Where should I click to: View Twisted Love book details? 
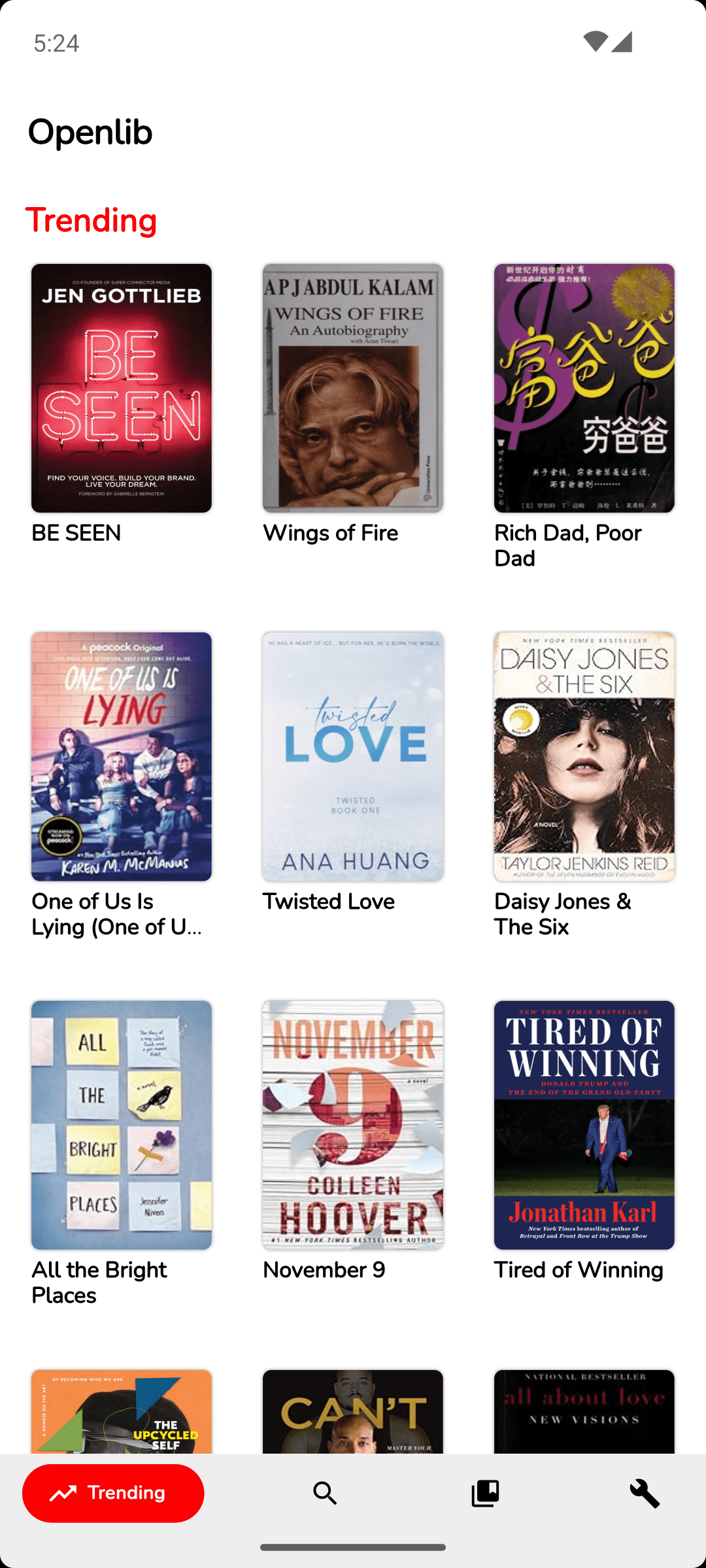coord(353,757)
